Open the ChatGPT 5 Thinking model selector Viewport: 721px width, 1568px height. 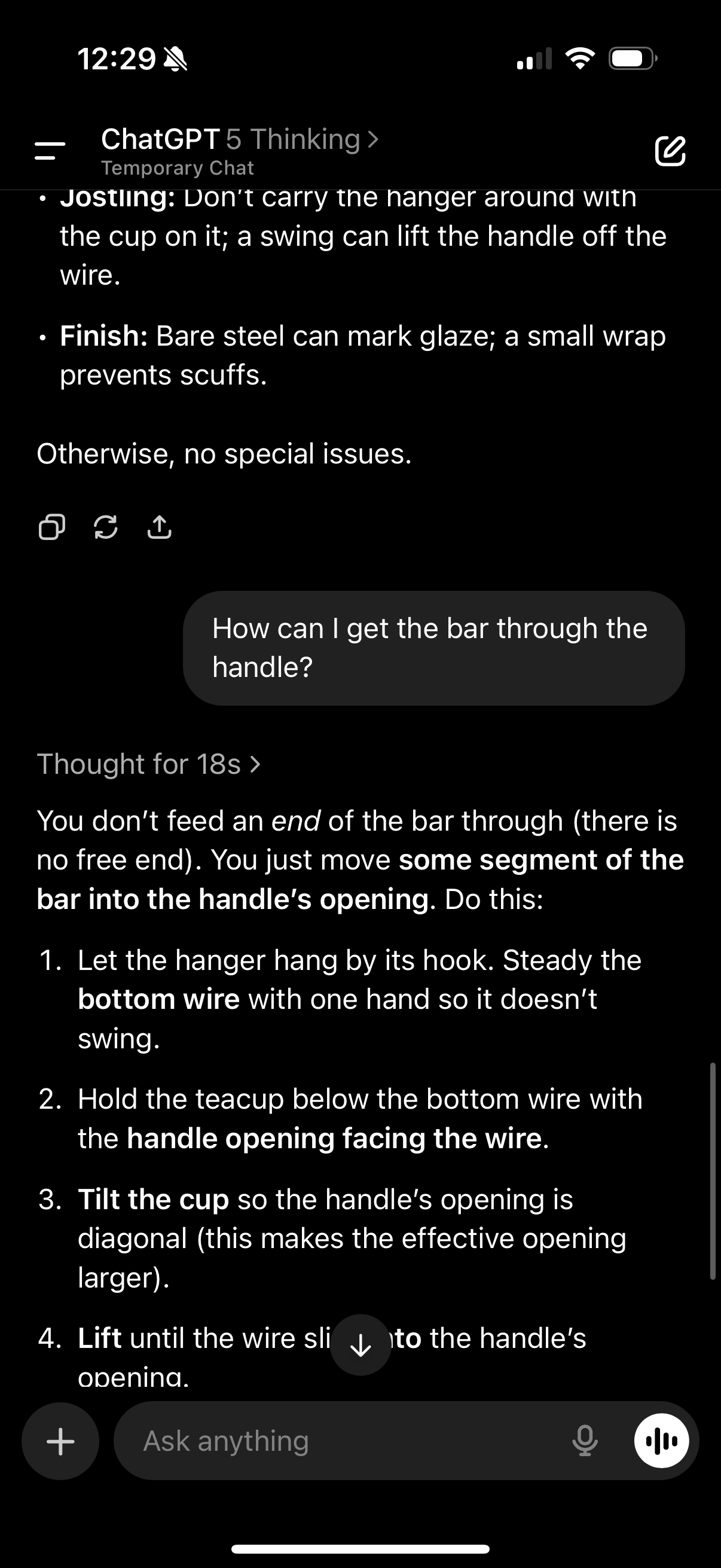pyautogui.click(x=240, y=140)
